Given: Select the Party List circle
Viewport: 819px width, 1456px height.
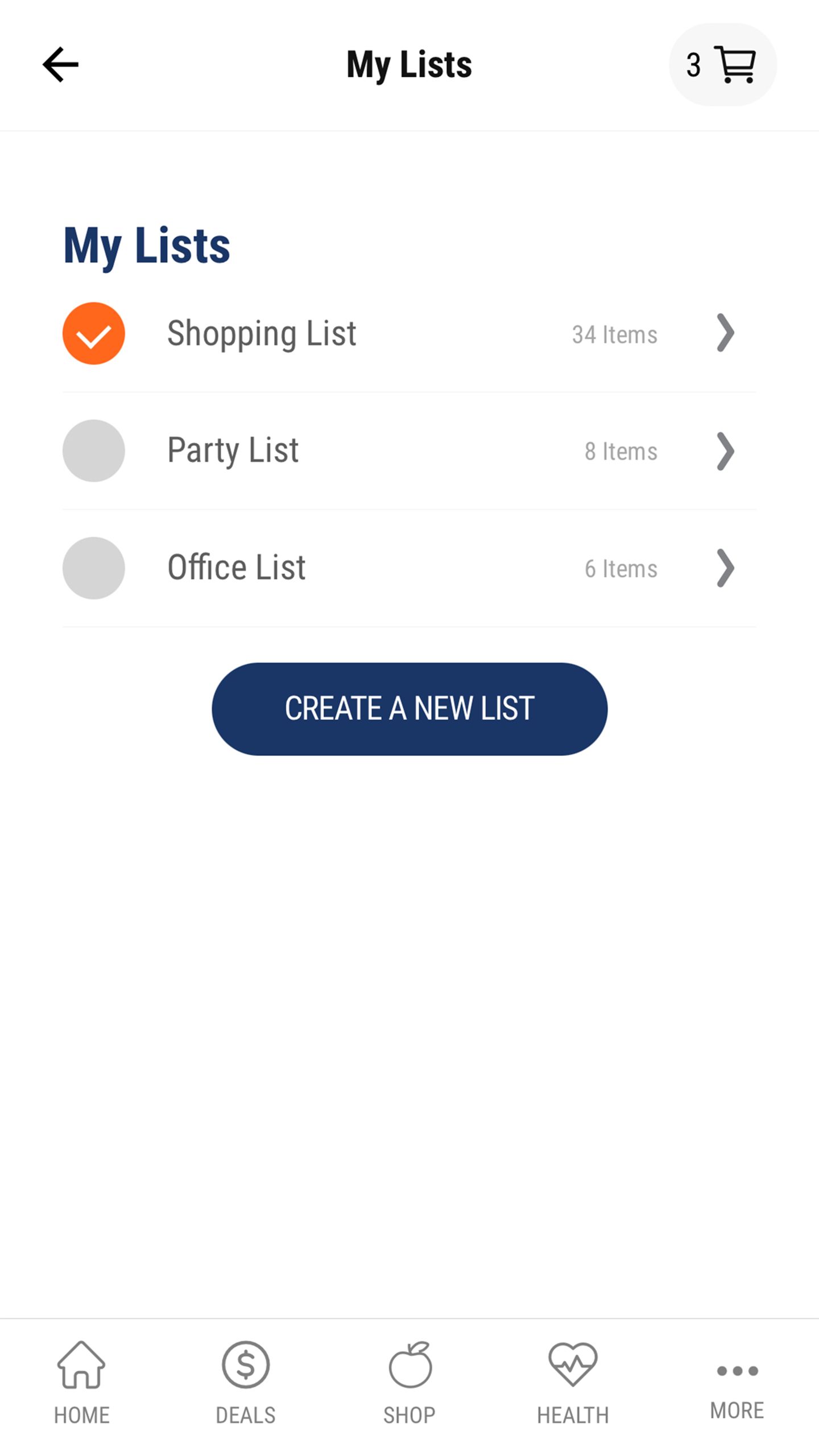Looking at the screenshot, I should (x=93, y=451).
